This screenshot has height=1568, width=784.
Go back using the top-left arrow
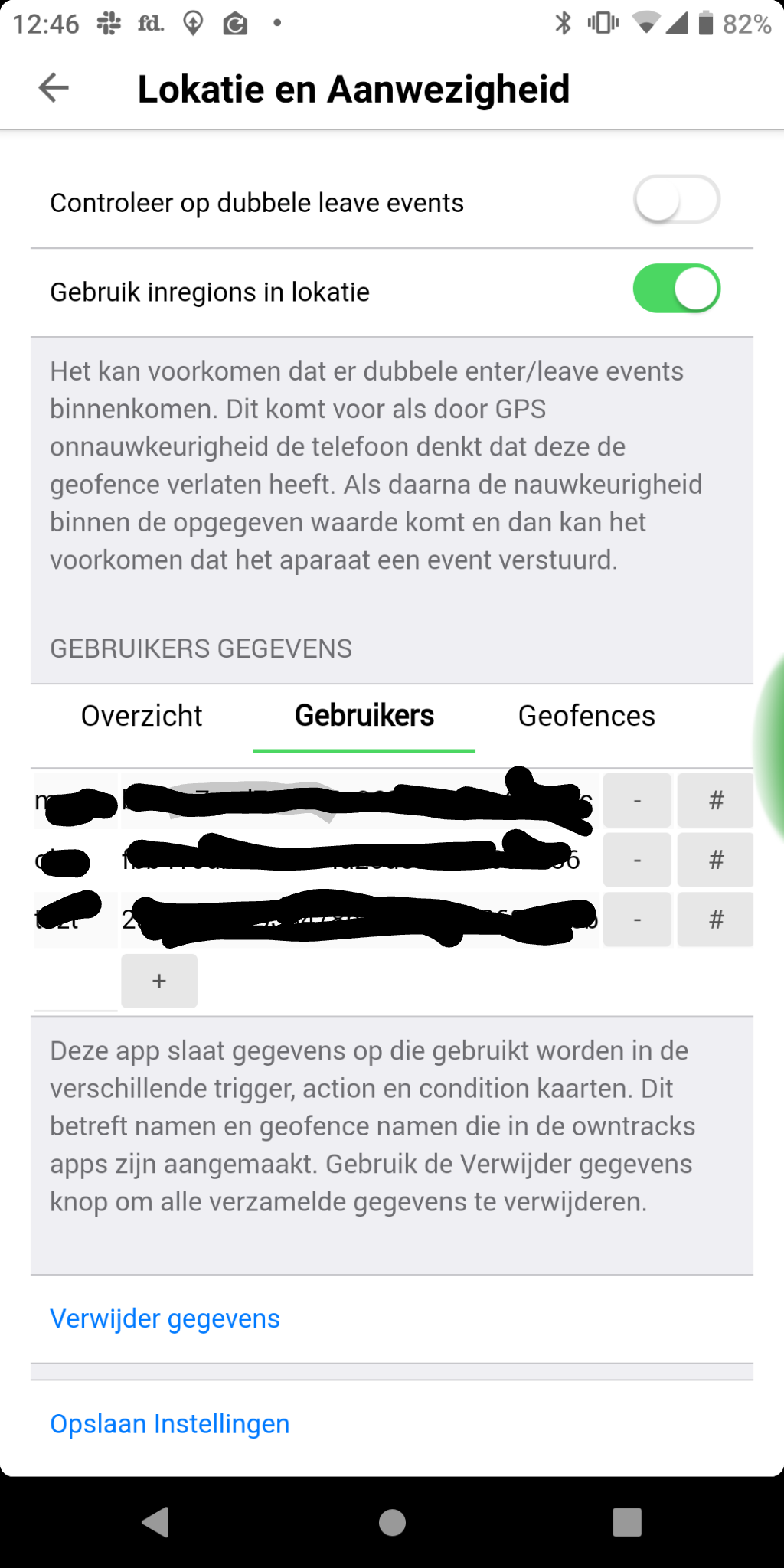(x=54, y=88)
